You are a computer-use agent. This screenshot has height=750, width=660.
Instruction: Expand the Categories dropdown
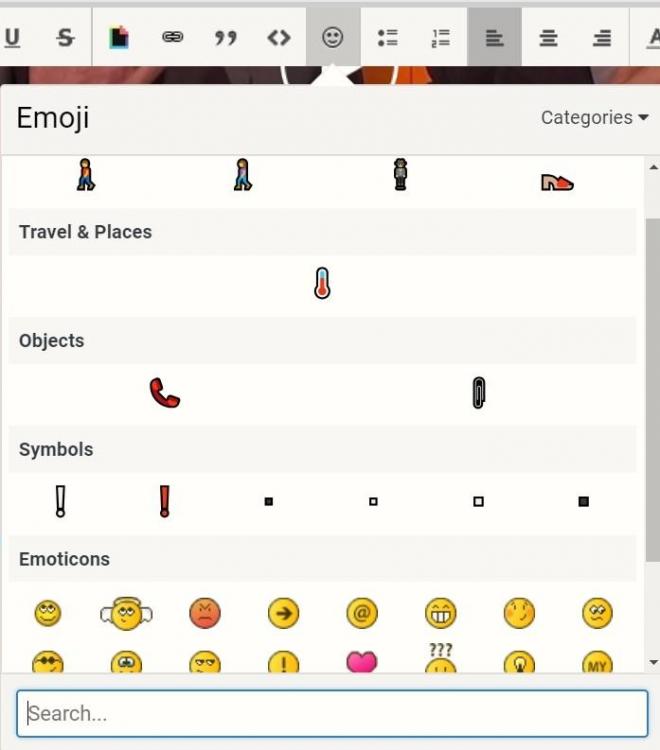594,118
